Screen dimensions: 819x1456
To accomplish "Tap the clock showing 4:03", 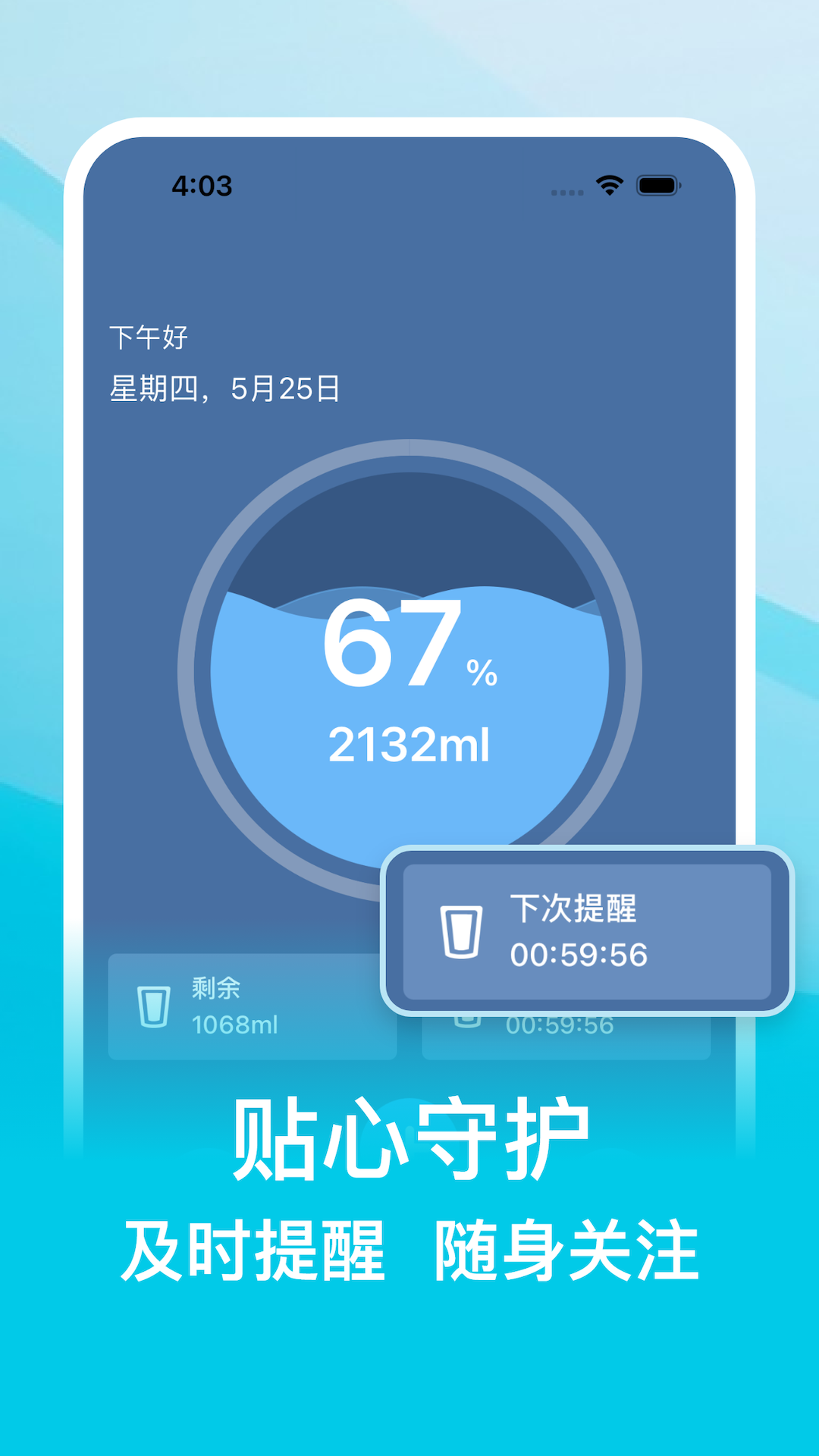I will 203,184.
